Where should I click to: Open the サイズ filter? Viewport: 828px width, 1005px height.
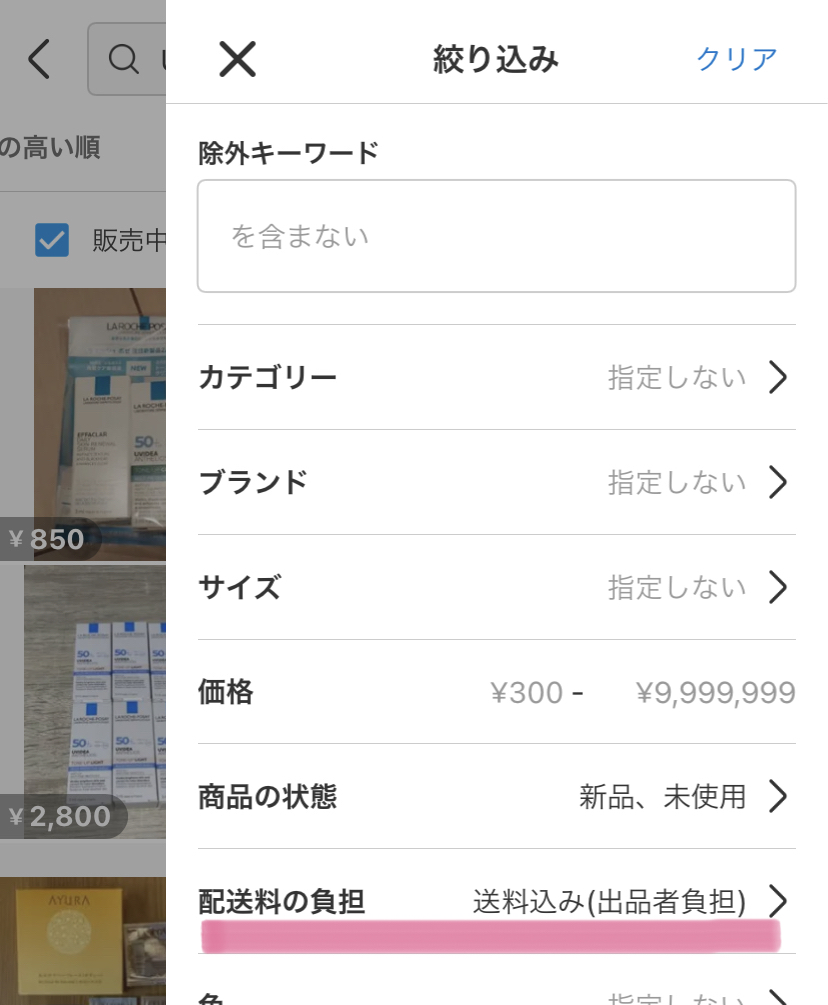click(496, 587)
